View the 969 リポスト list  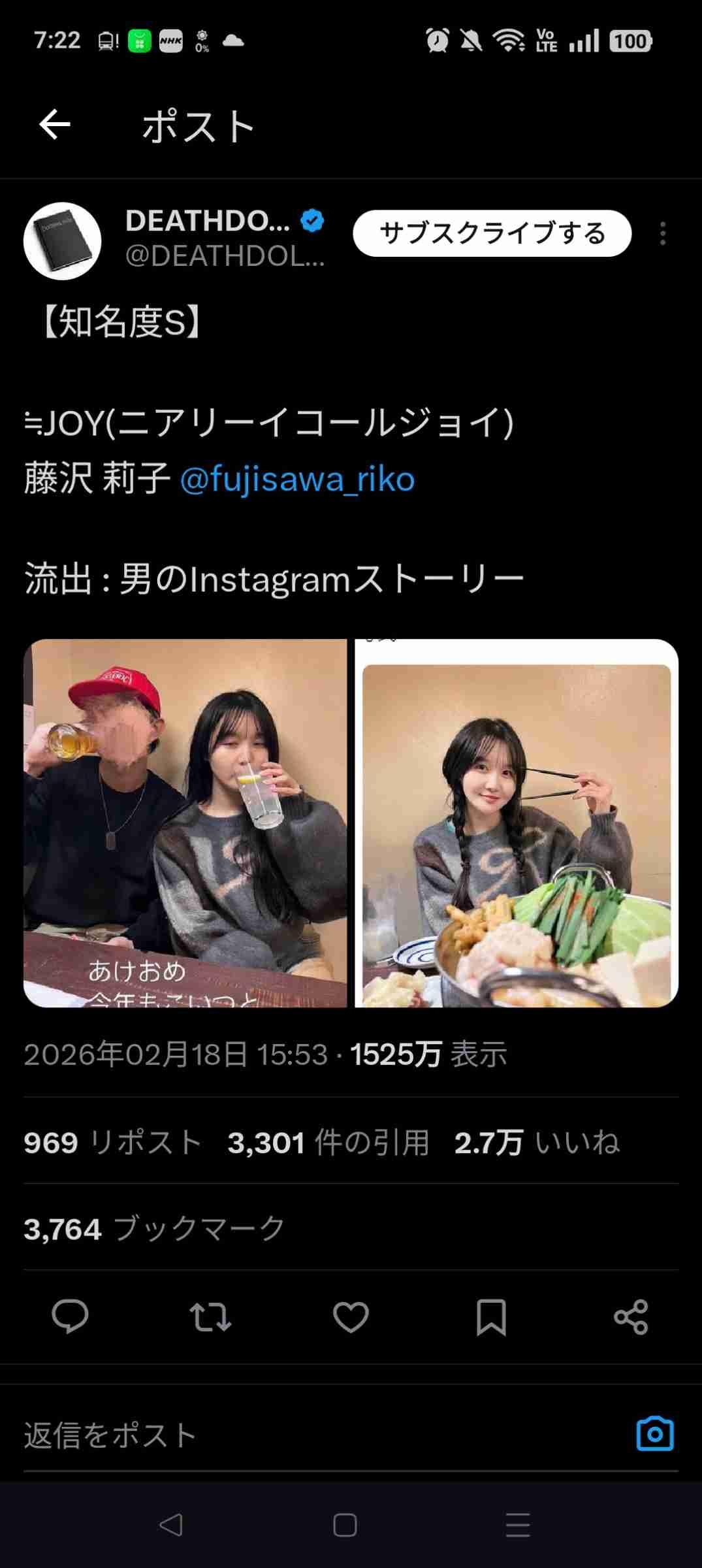click(112, 1143)
